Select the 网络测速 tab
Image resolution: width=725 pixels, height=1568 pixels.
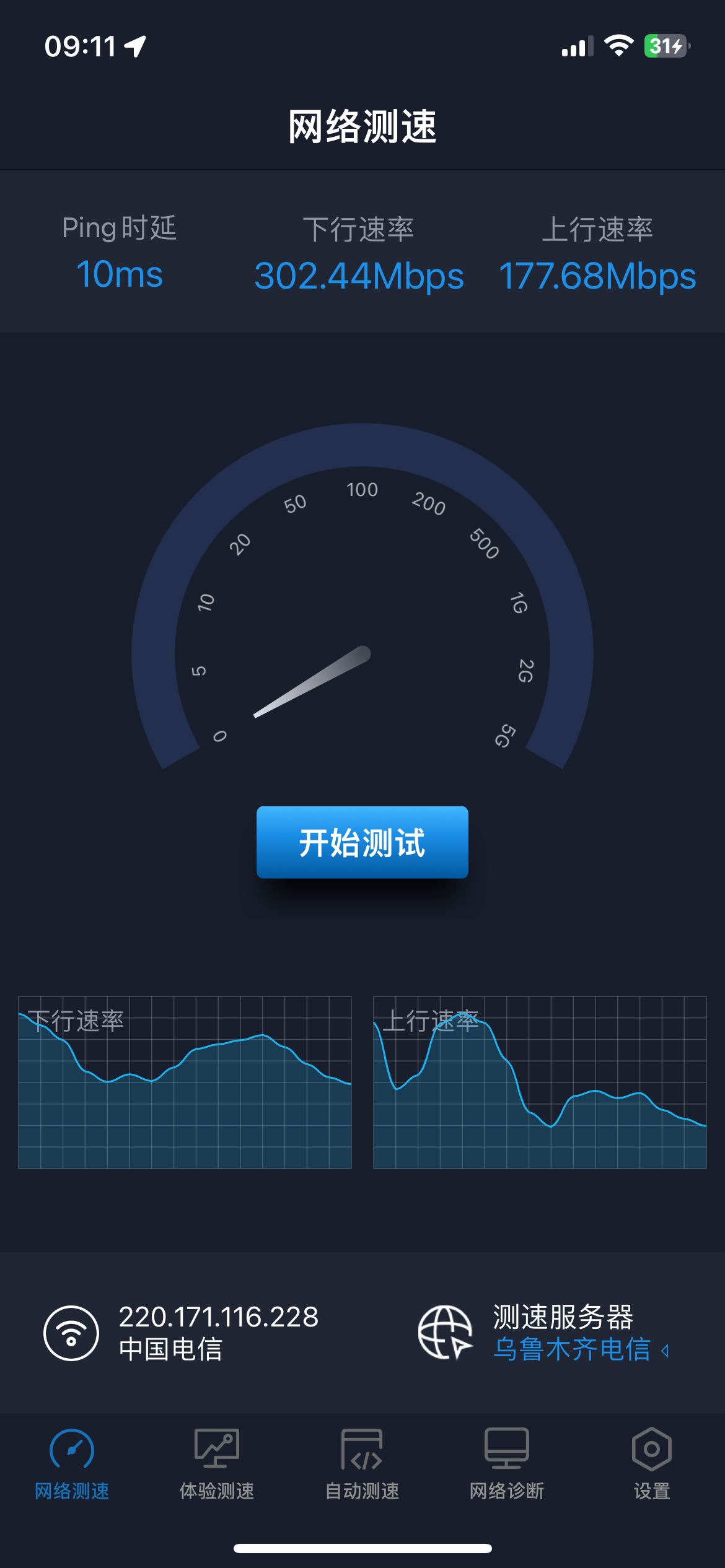click(x=72, y=1464)
